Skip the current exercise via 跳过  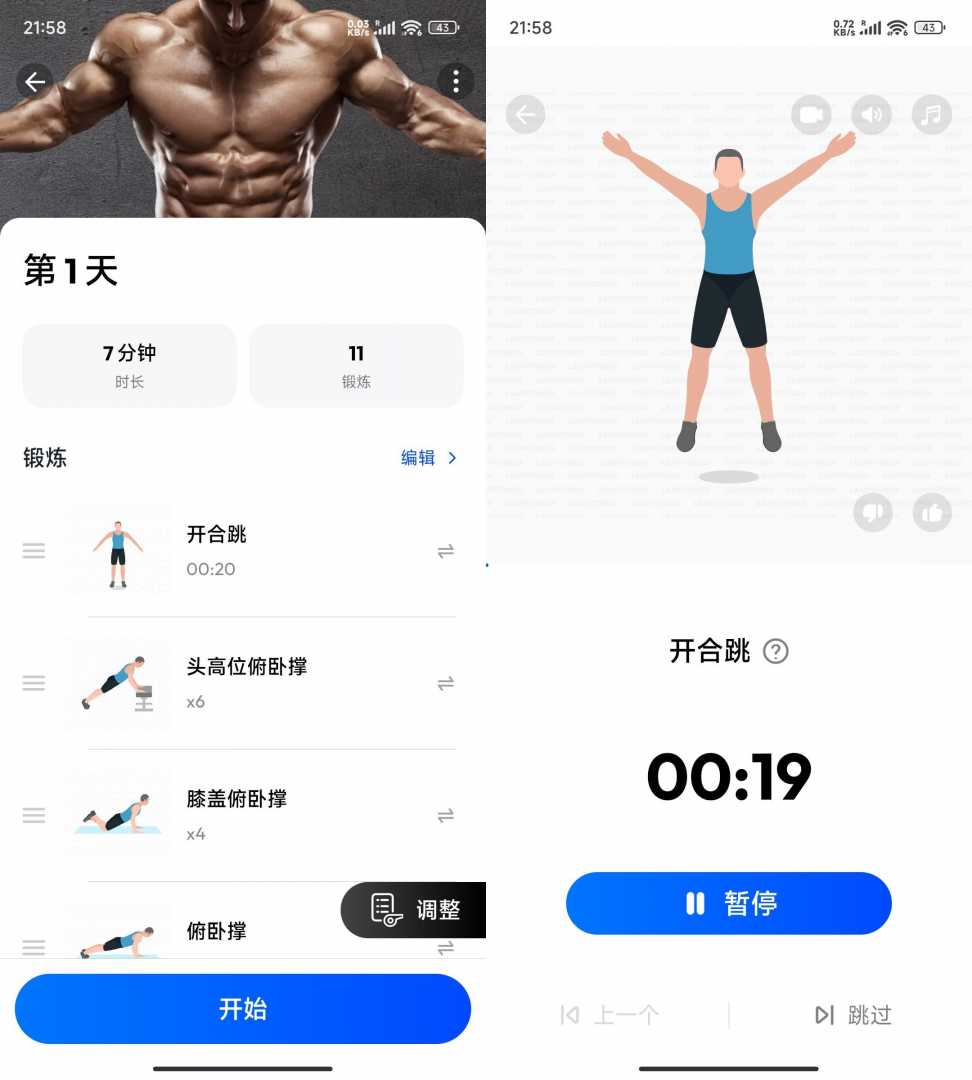[x=852, y=1015]
